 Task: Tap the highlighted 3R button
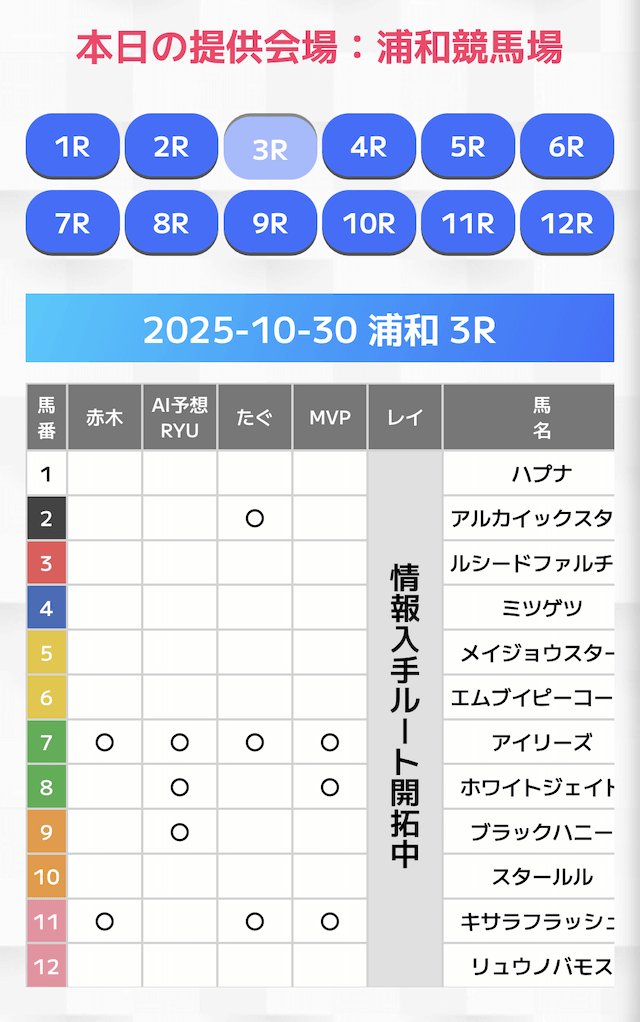click(270, 148)
